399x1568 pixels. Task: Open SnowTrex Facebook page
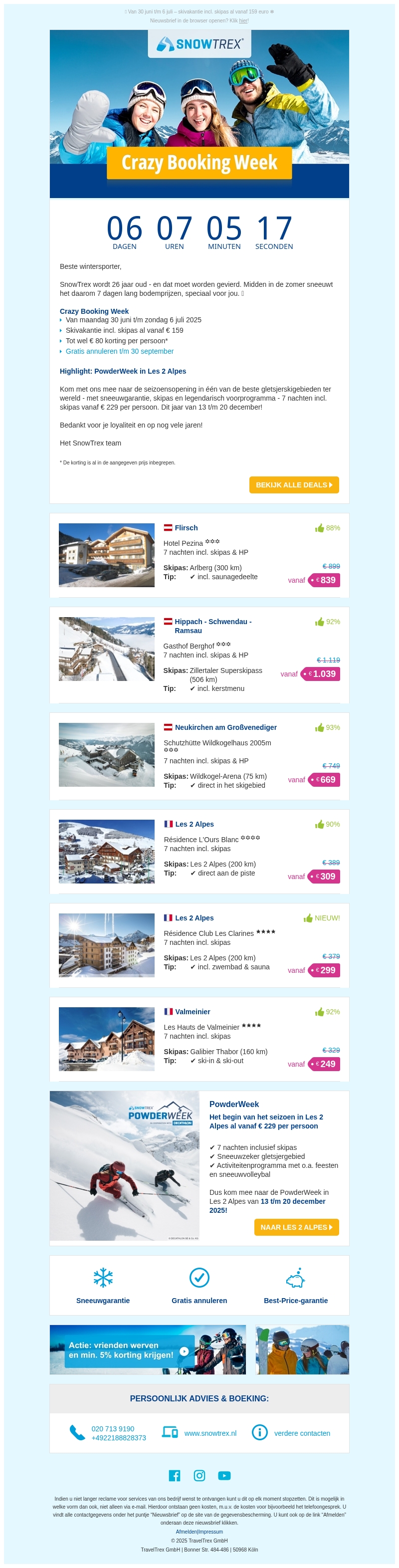coord(175,1476)
